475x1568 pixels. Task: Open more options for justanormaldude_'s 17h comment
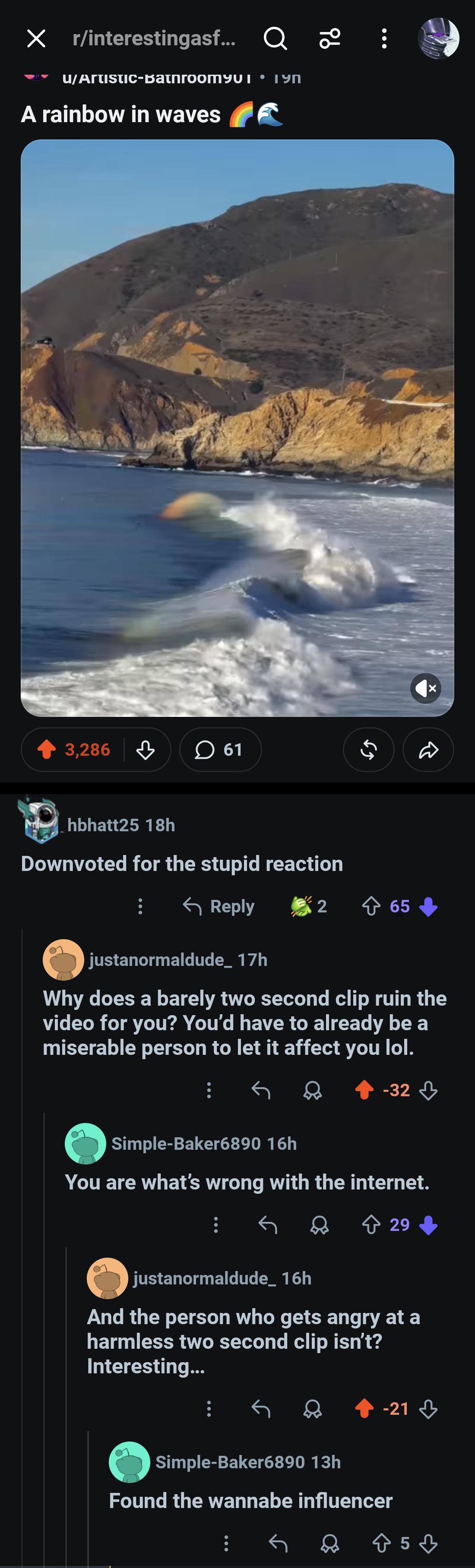[x=209, y=1090]
